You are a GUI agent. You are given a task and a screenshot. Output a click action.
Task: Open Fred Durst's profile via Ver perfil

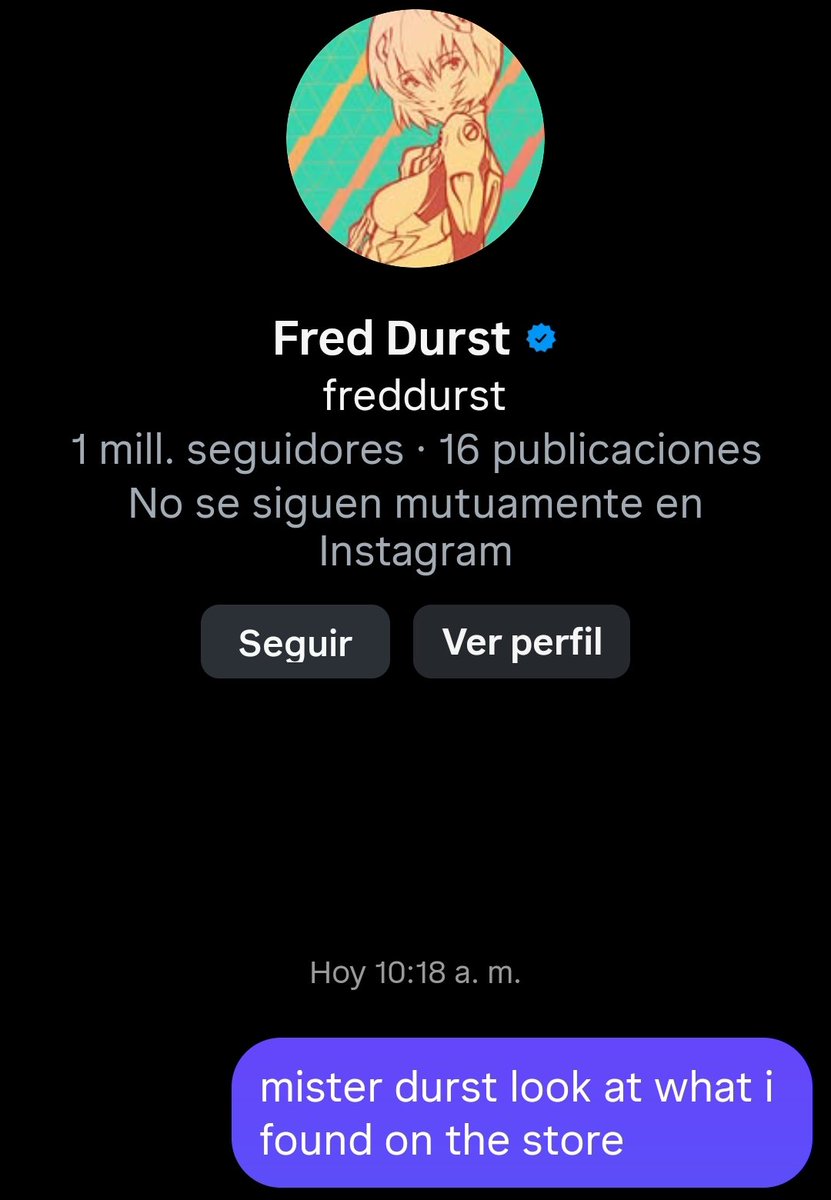point(521,642)
